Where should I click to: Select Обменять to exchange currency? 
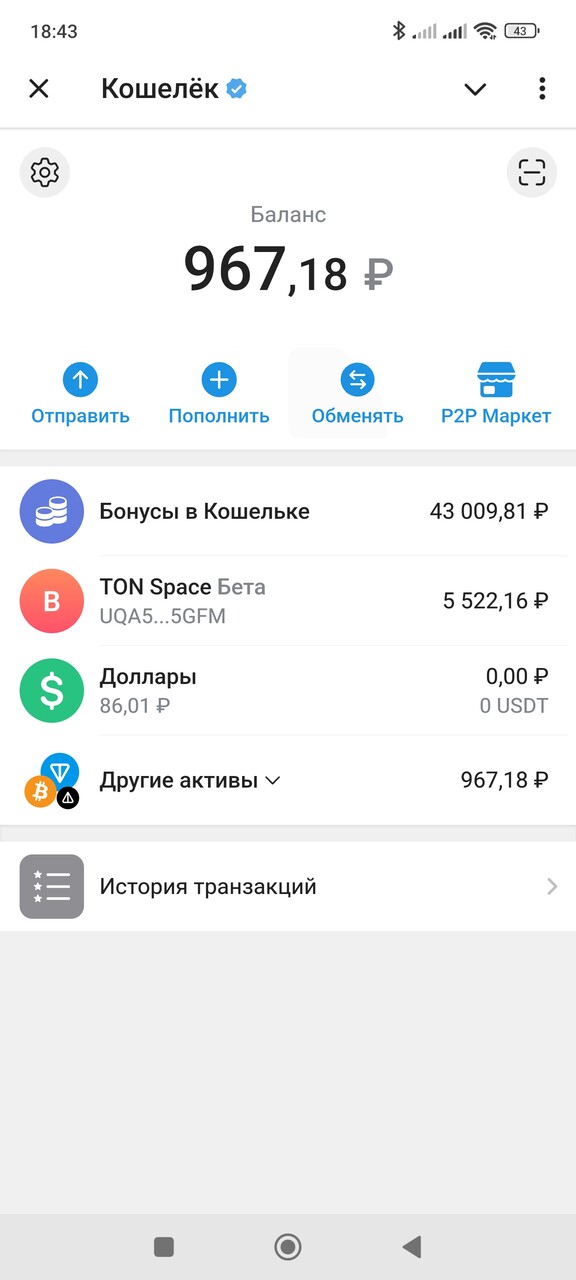click(357, 394)
